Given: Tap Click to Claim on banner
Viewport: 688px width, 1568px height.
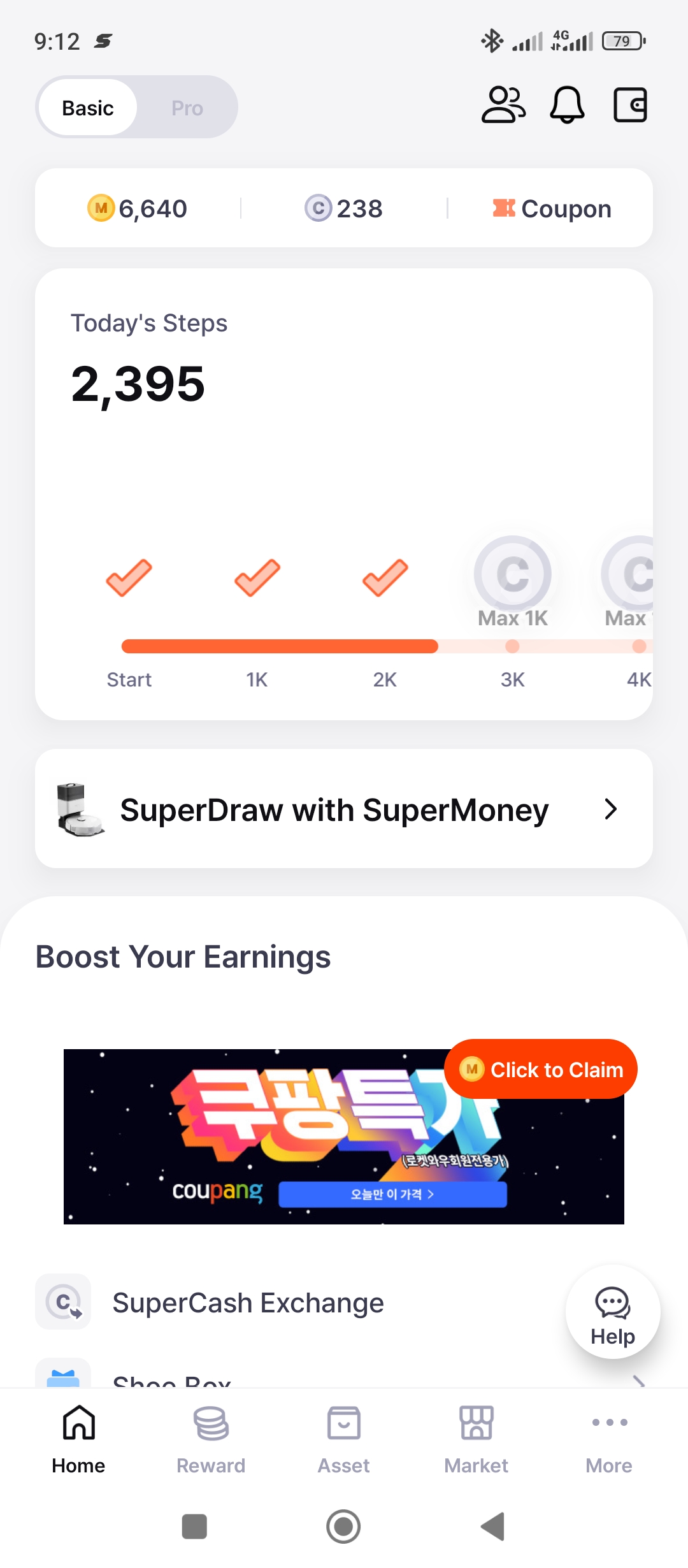Looking at the screenshot, I should tap(541, 1069).
